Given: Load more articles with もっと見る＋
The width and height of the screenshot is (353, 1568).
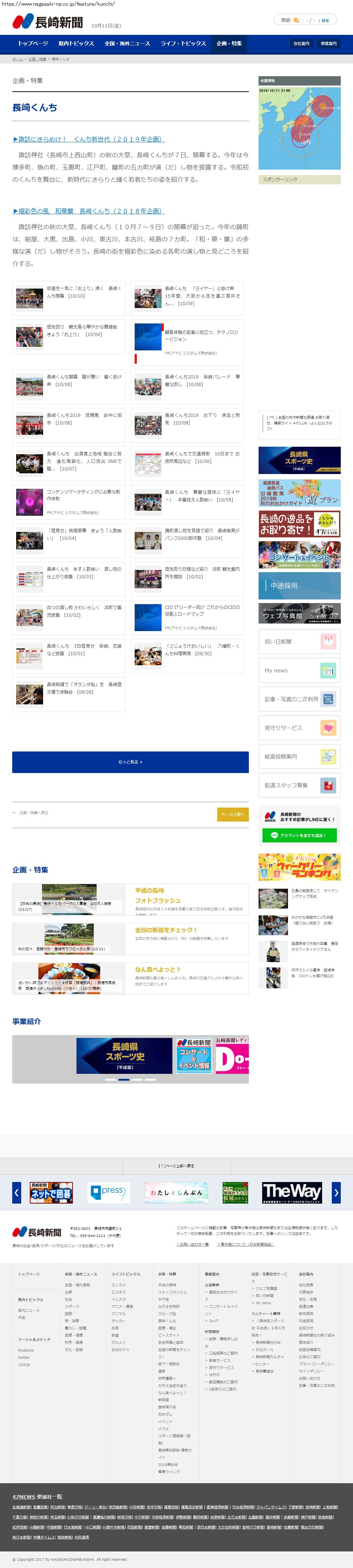Looking at the screenshot, I should pyautogui.click(x=130, y=762).
